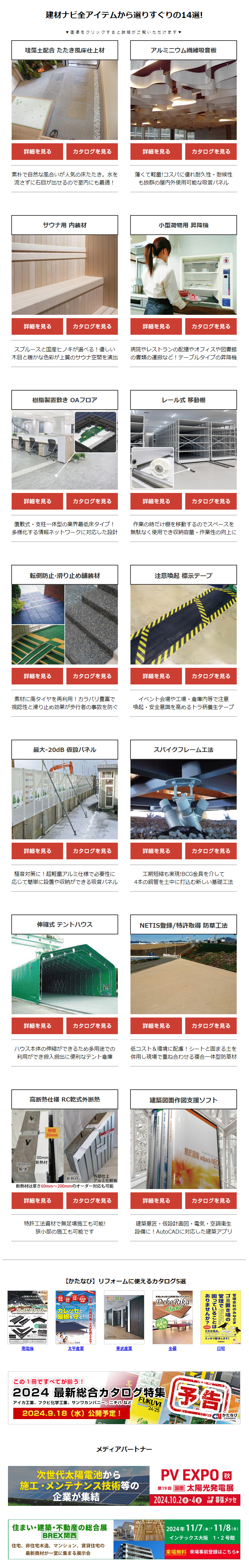Viewport: 249px width, 1568px height.
Task: Follow the 太平産業 catalog link
Action: point(76,1348)
